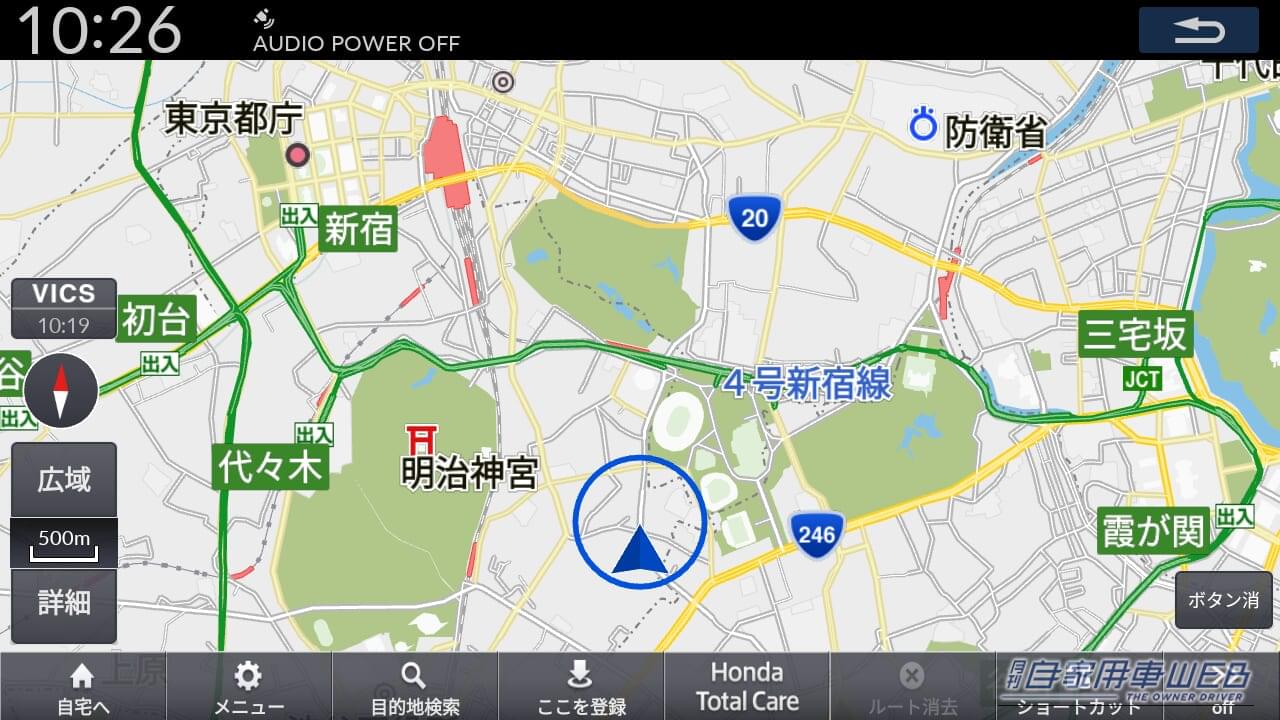Zoom out with the 広域 button
Viewport: 1280px width, 720px height.
click(64, 480)
